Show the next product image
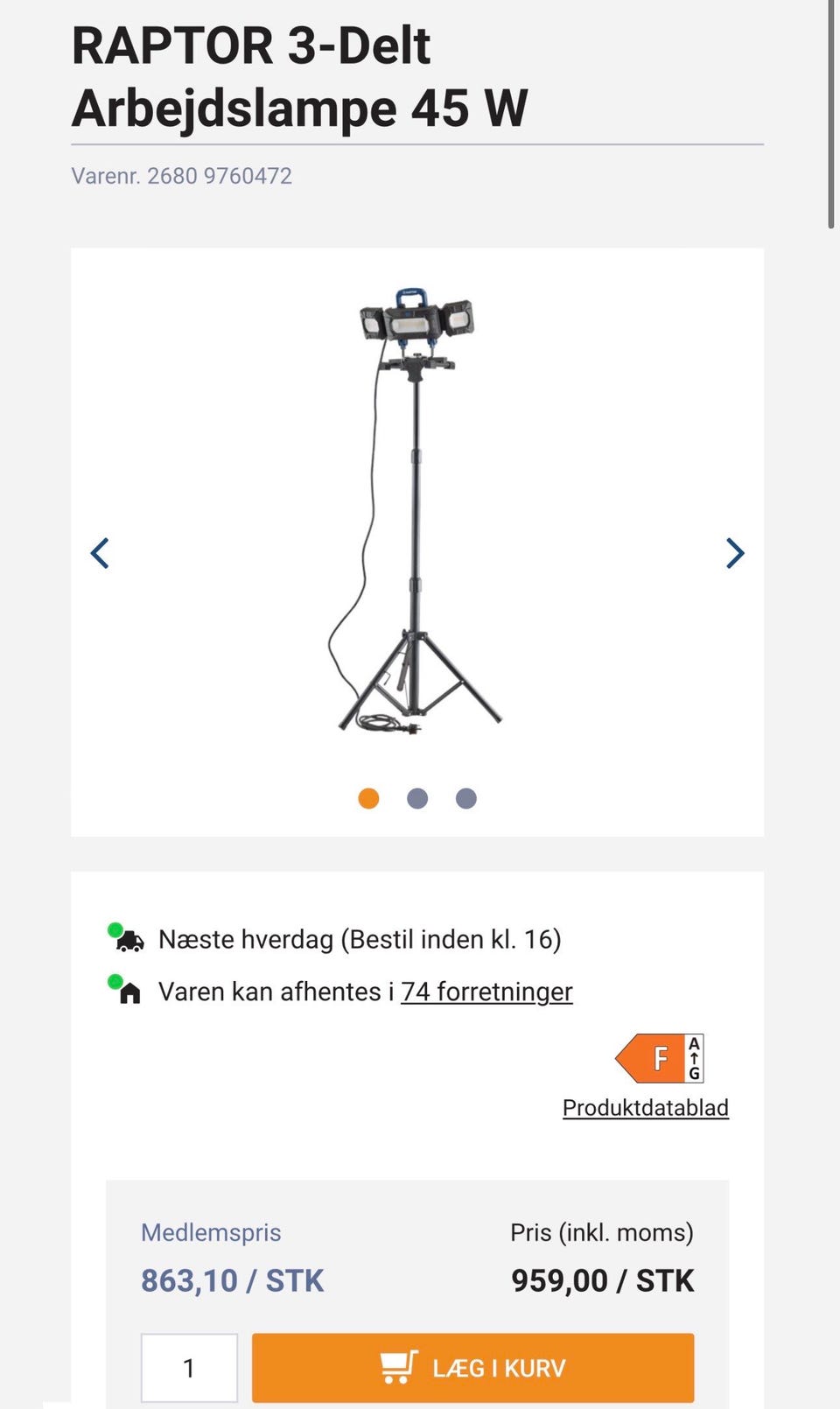The width and height of the screenshot is (840, 1409). (735, 553)
